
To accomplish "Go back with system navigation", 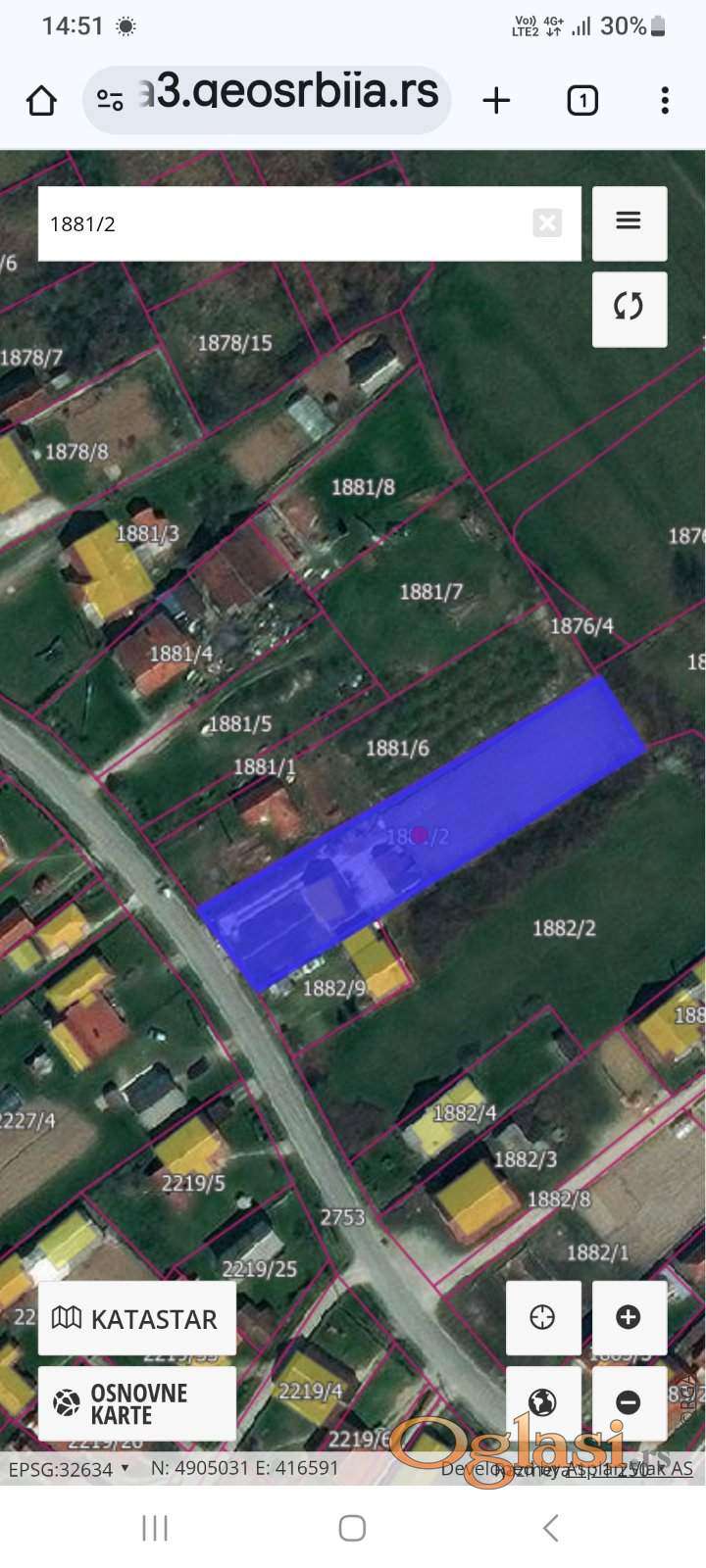I will pyautogui.click(x=551, y=1527).
